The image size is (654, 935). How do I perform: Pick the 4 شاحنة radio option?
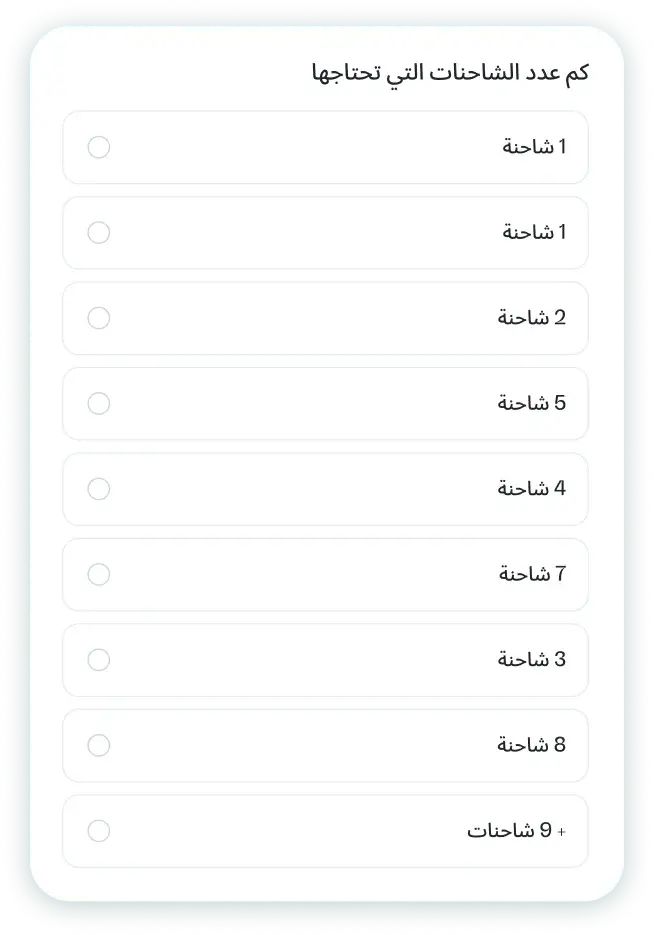pyautogui.click(x=98, y=489)
